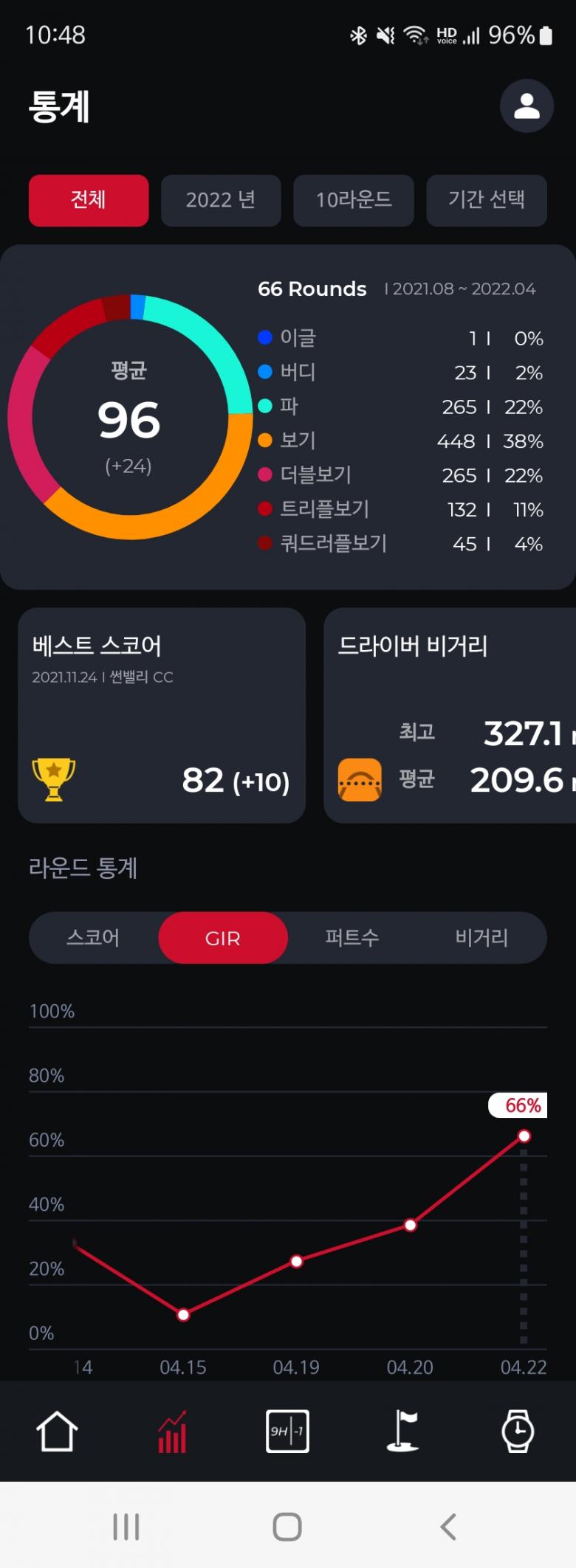This screenshot has height=1568, width=576.
Task: Open the 드라이버 비거리 card
Action: pyautogui.click(x=449, y=715)
